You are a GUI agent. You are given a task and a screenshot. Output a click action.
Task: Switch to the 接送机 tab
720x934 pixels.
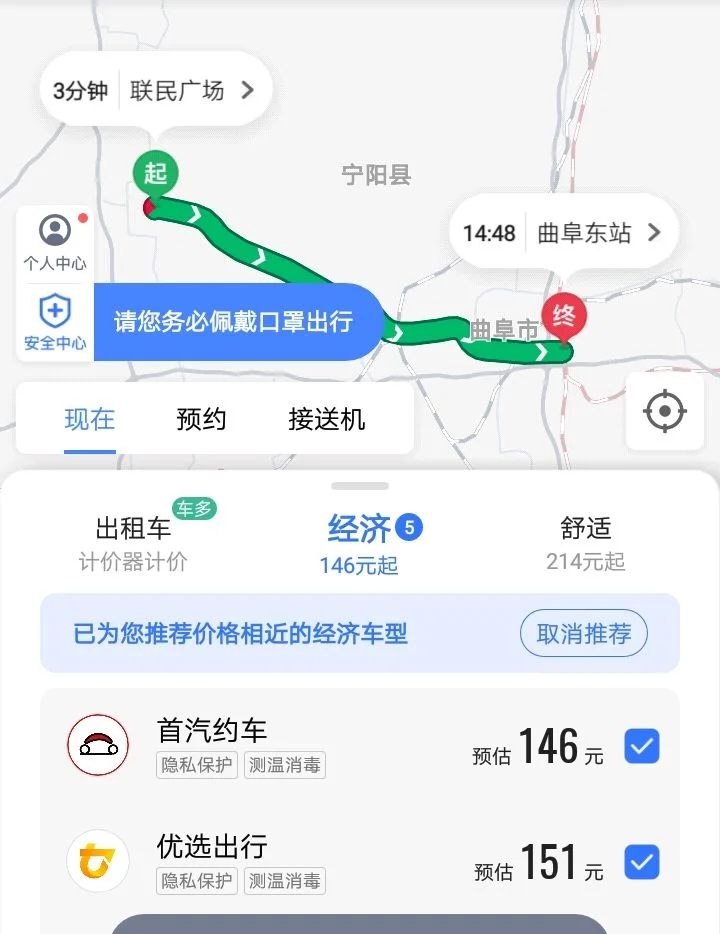[330, 420]
